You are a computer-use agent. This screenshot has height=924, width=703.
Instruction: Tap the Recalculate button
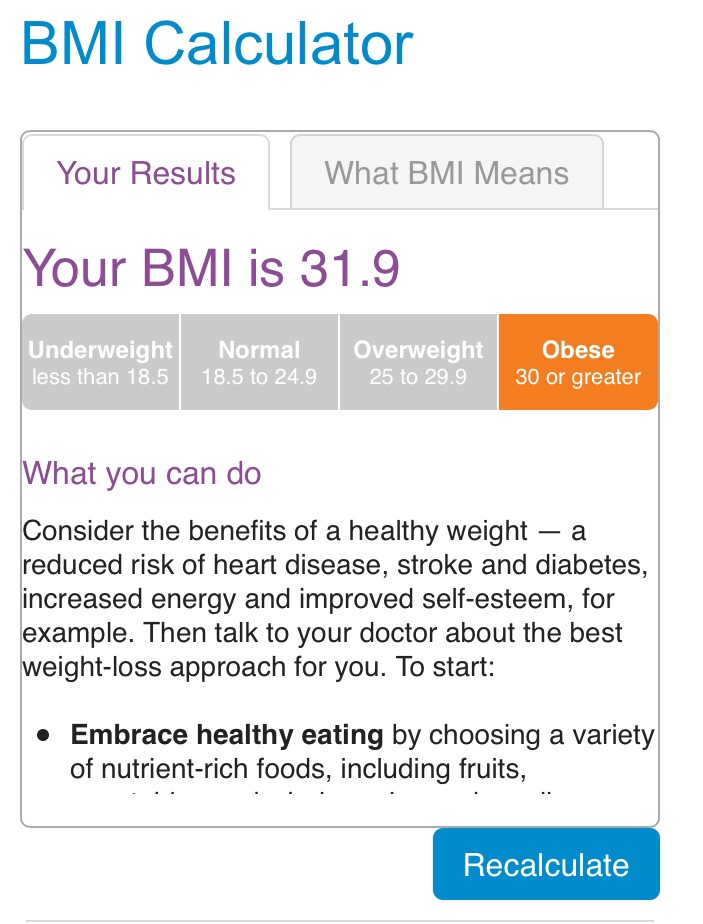click(x=546, y=864)
